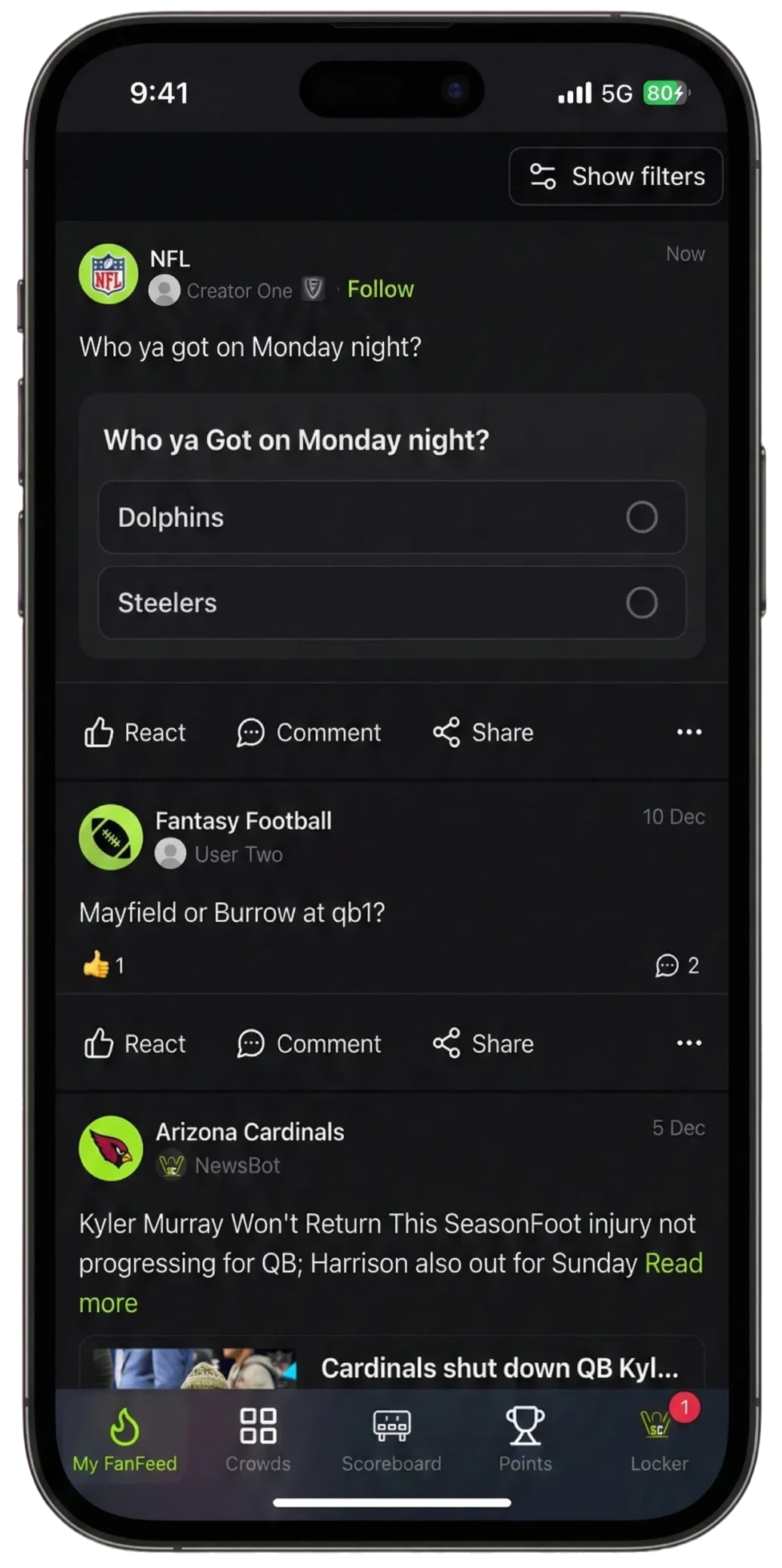Switch to the Crowds tab
Viewport: 782px width, 1568px height.
258,1439
